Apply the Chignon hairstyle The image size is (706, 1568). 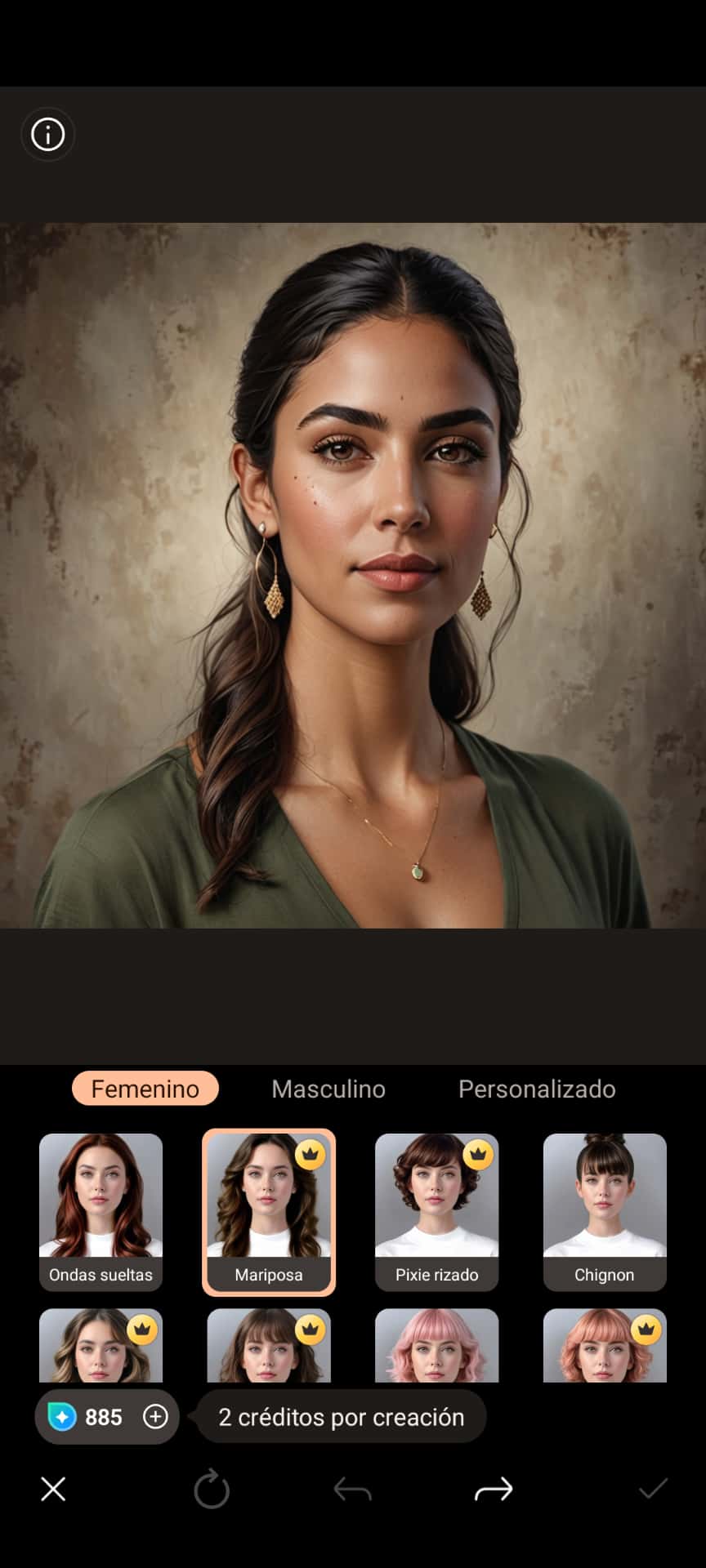[x=605, y=1209]
